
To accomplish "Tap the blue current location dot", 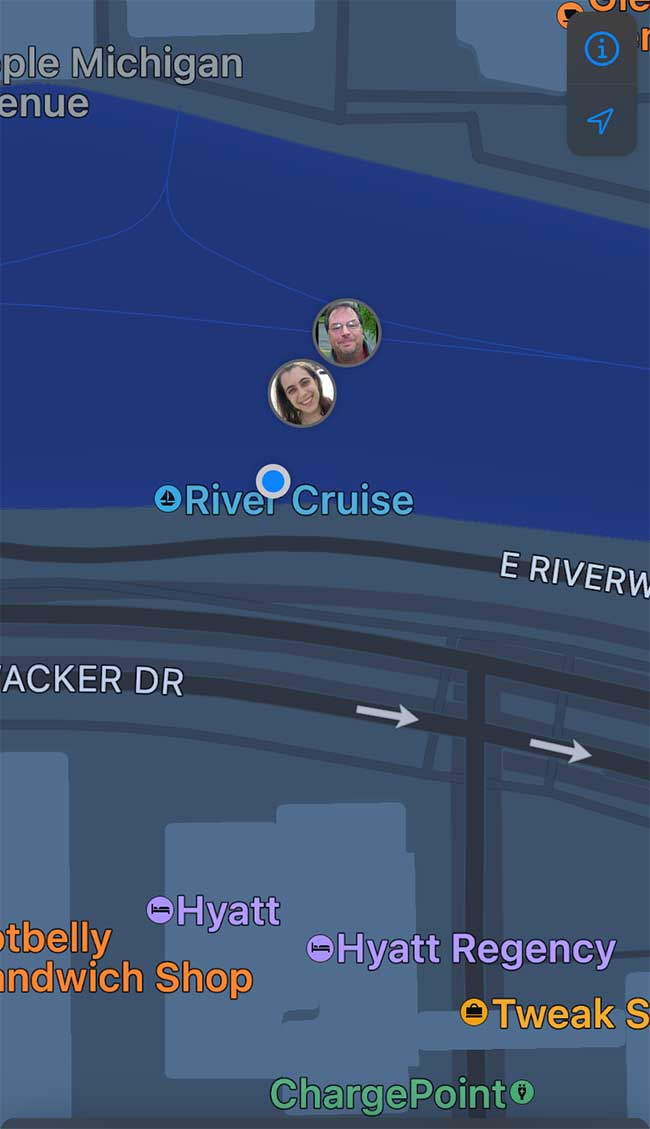I will click(273, 481).
